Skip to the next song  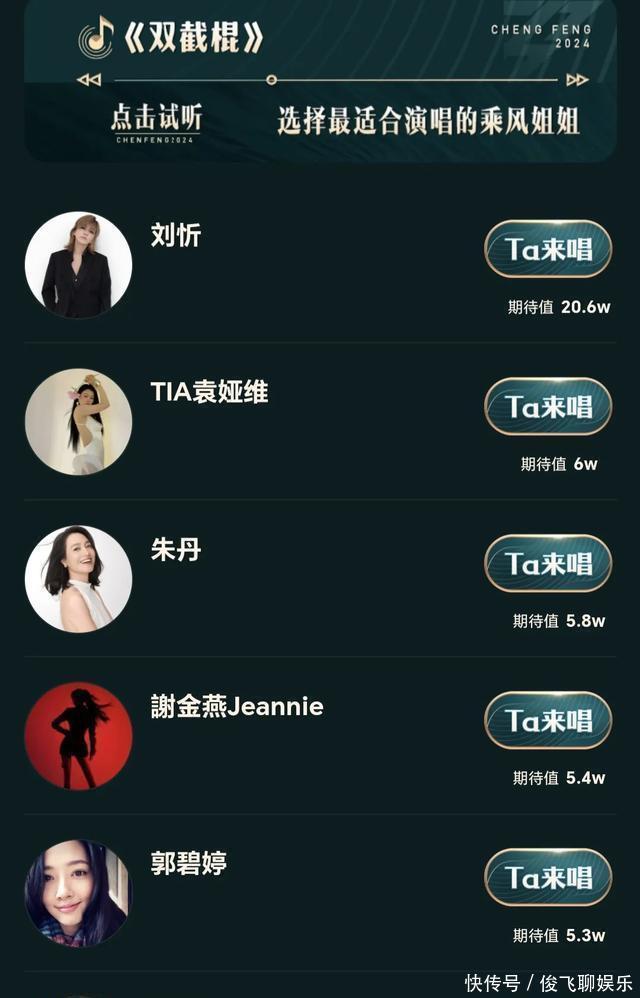pyautogui.click(x=577, y=80)
